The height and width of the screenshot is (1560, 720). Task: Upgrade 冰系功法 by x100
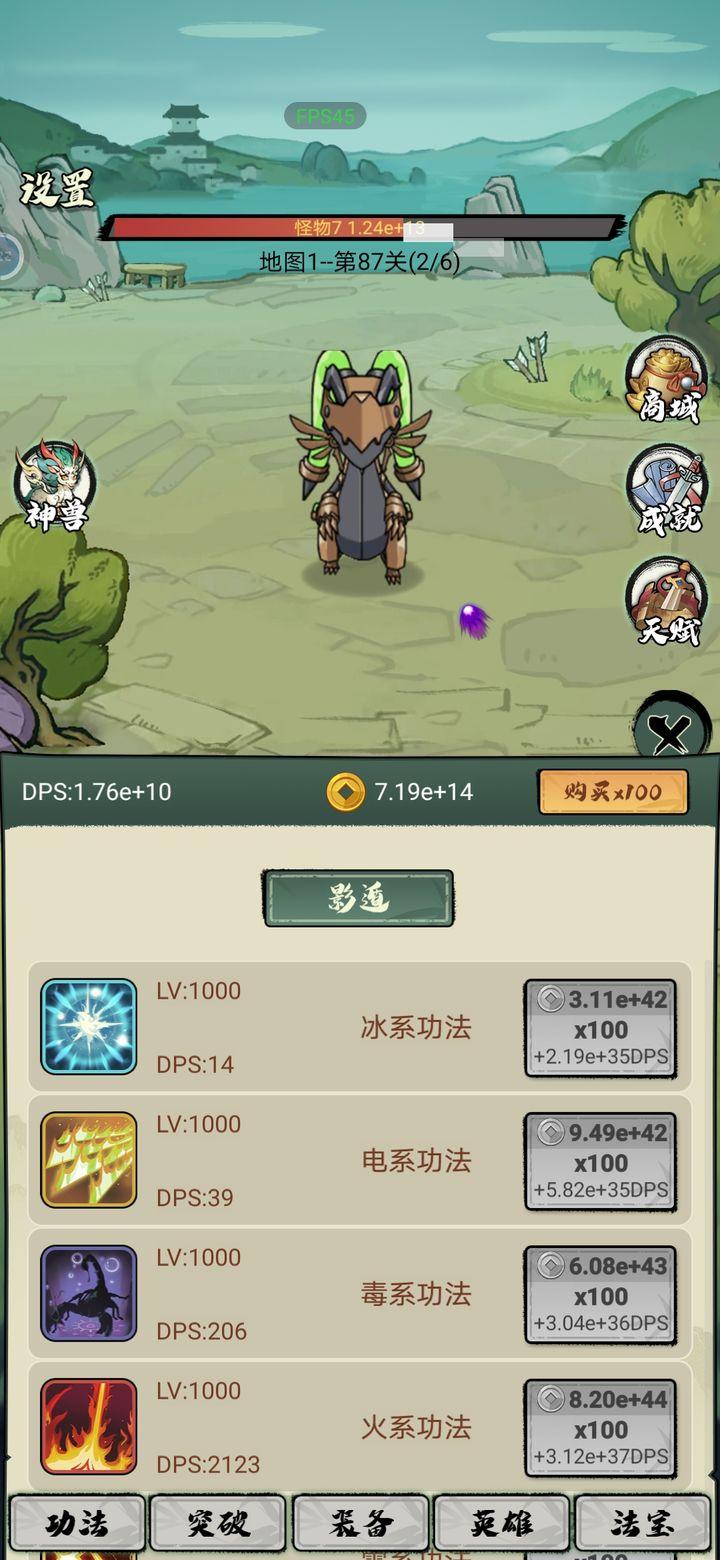click(x=600, y=1028)
